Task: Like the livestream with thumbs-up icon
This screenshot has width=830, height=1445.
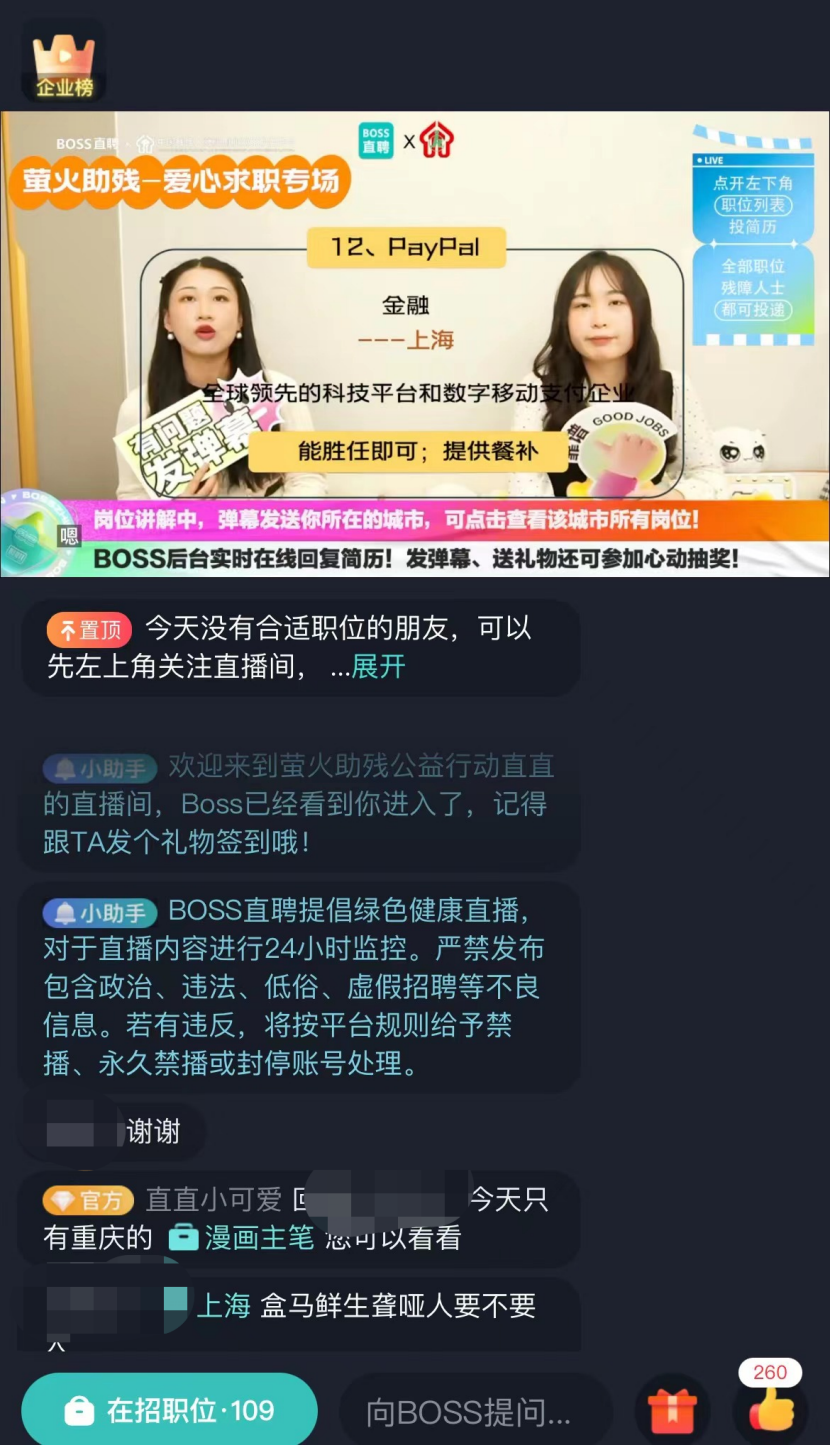Action: pyautogui.click(x=771, y=1410)
